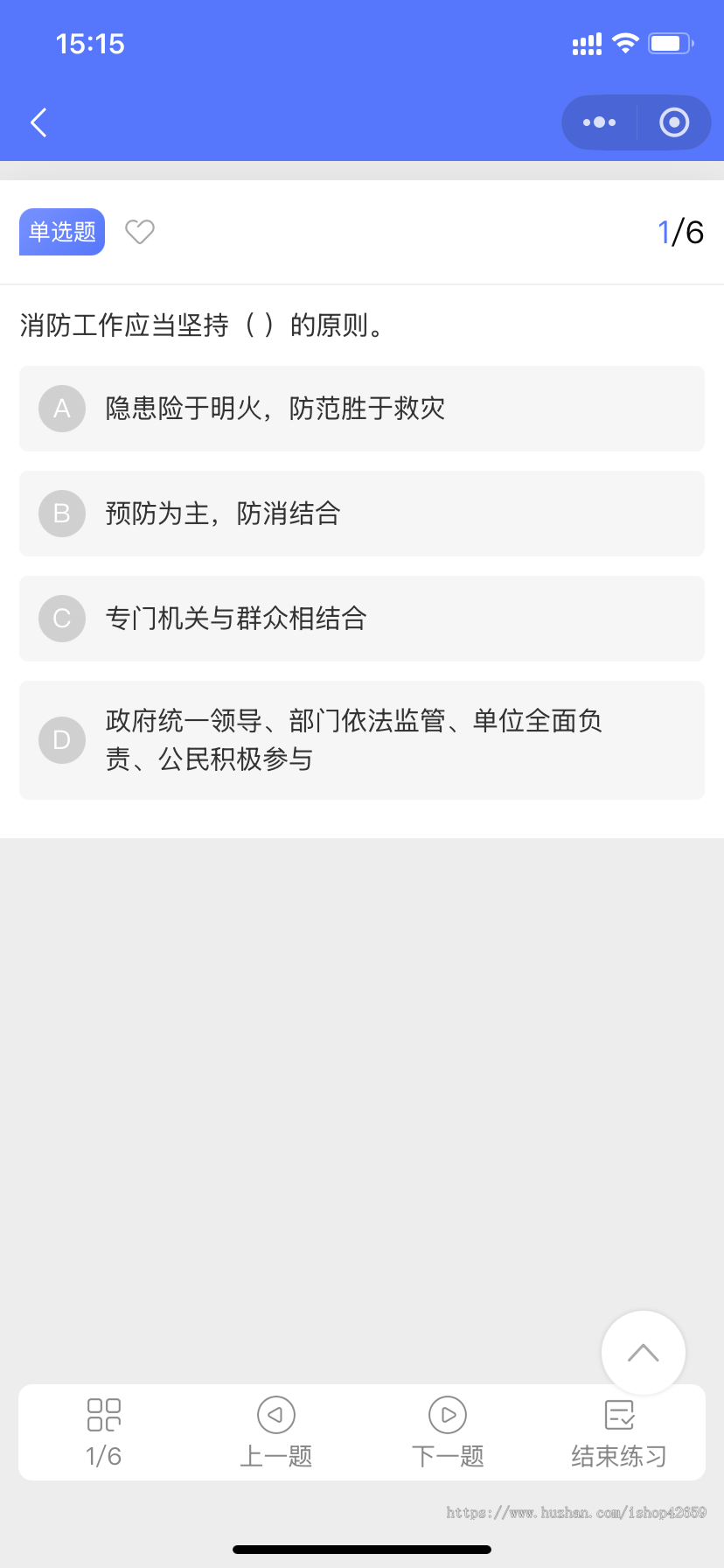
Task: Tap the previous question circle icon
Action: (x=275, y=1414)
